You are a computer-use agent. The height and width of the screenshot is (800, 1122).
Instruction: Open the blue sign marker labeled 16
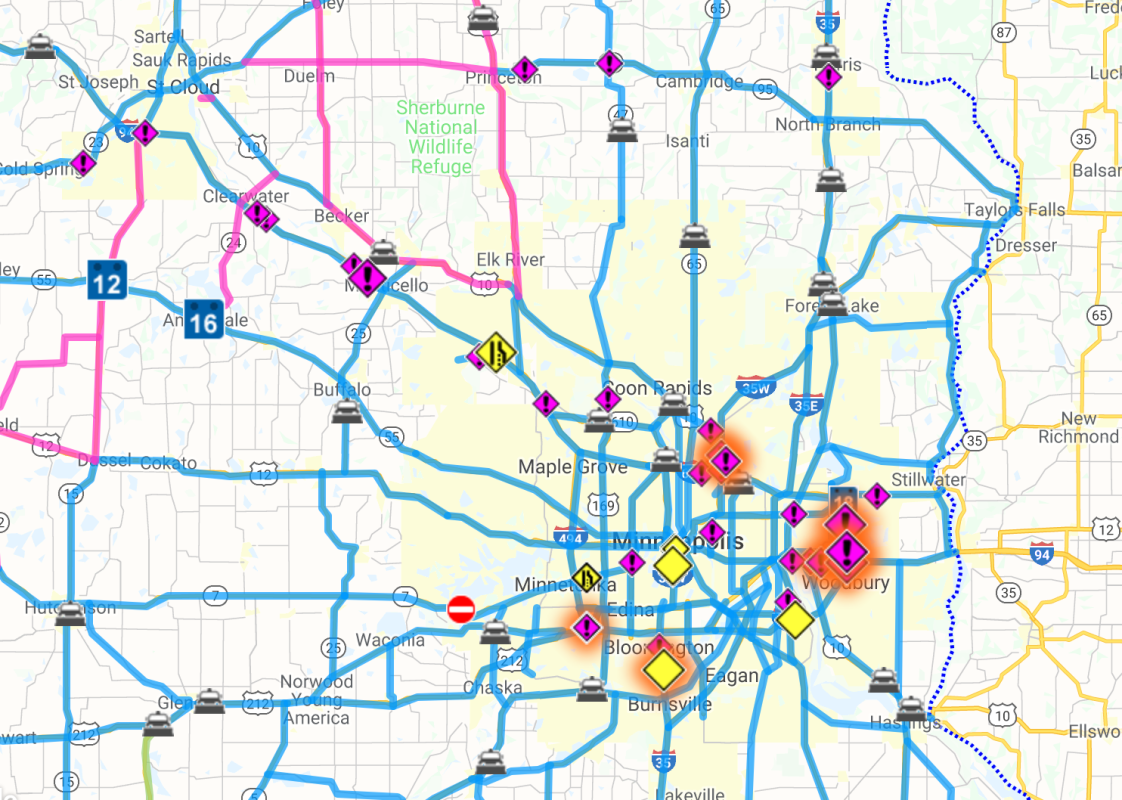coord(203,319)
